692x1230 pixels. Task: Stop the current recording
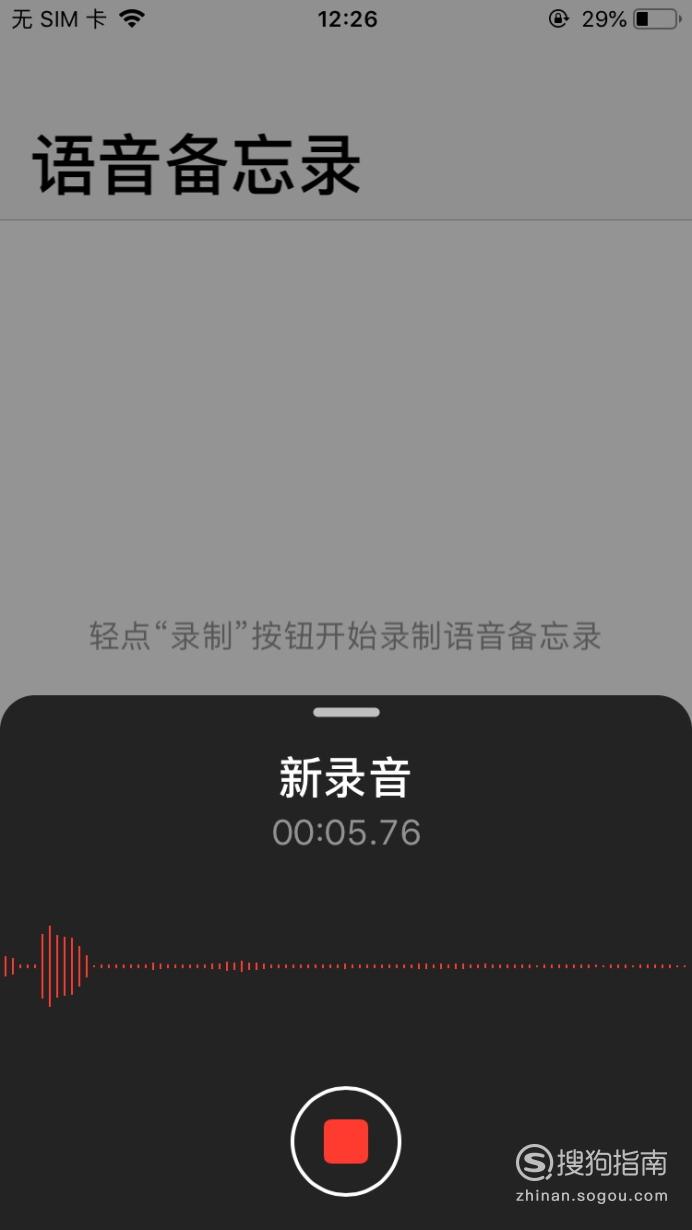tap(346, 1141)
